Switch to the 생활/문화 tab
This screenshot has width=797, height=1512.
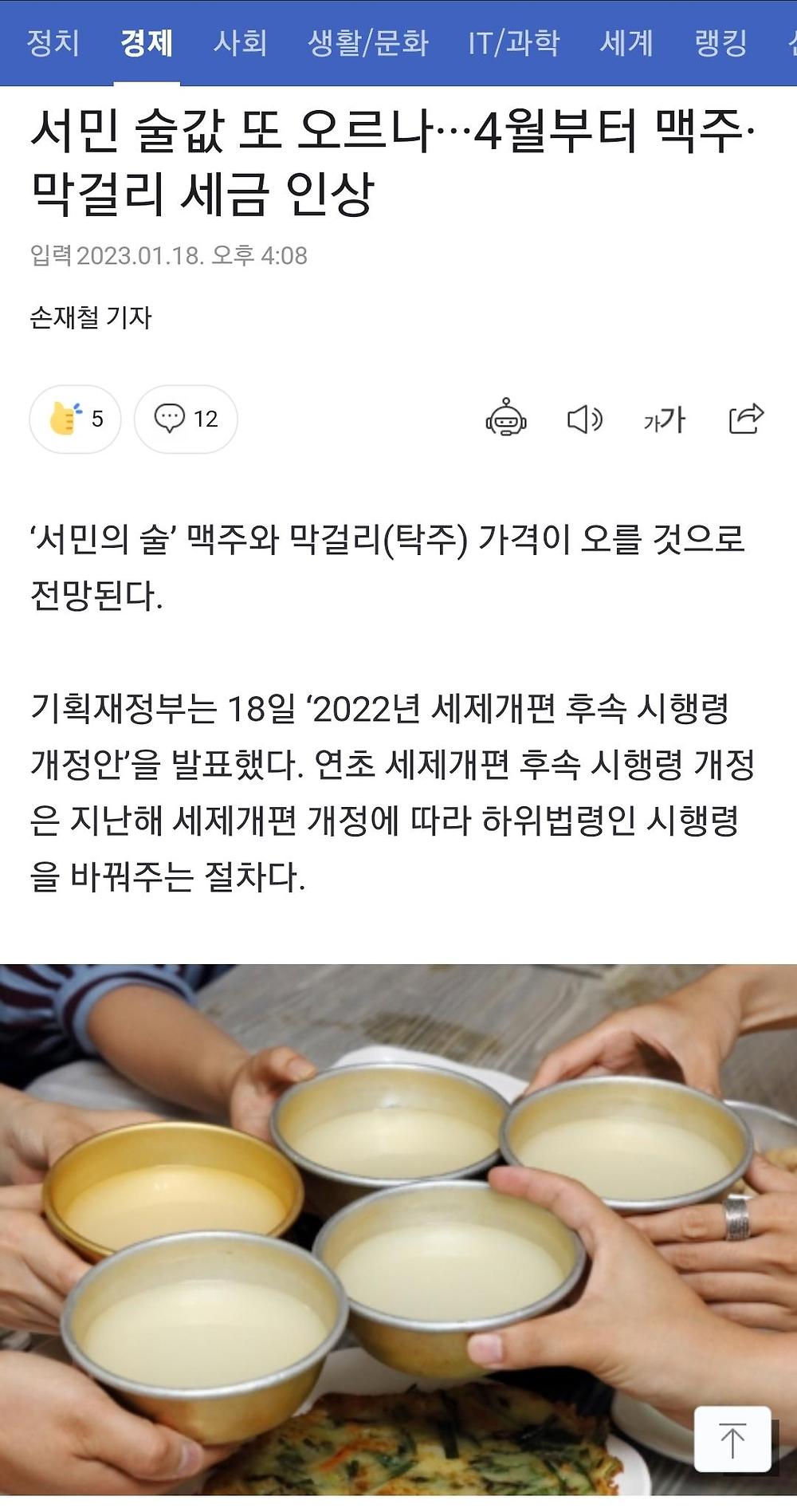click(x=368, y=42)
